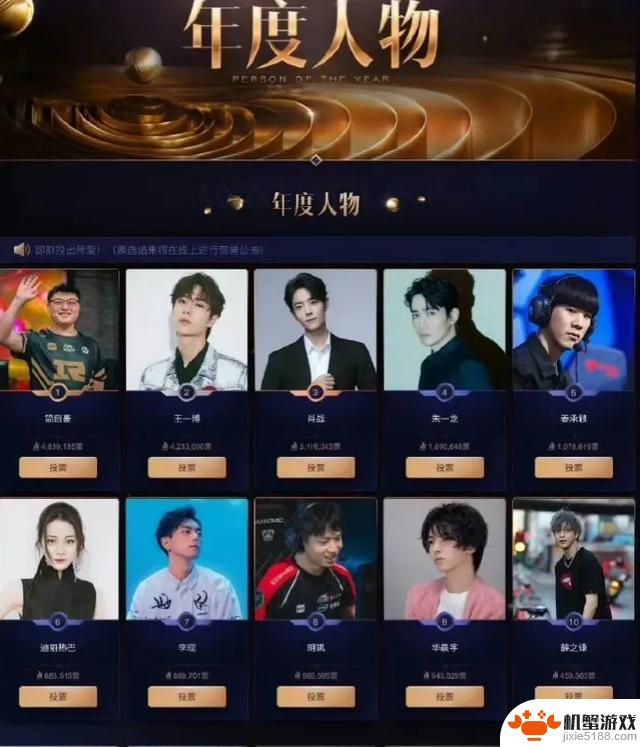
Task: Open rank 1 candidate photo of 简自豪
Action: click(58, 328)
